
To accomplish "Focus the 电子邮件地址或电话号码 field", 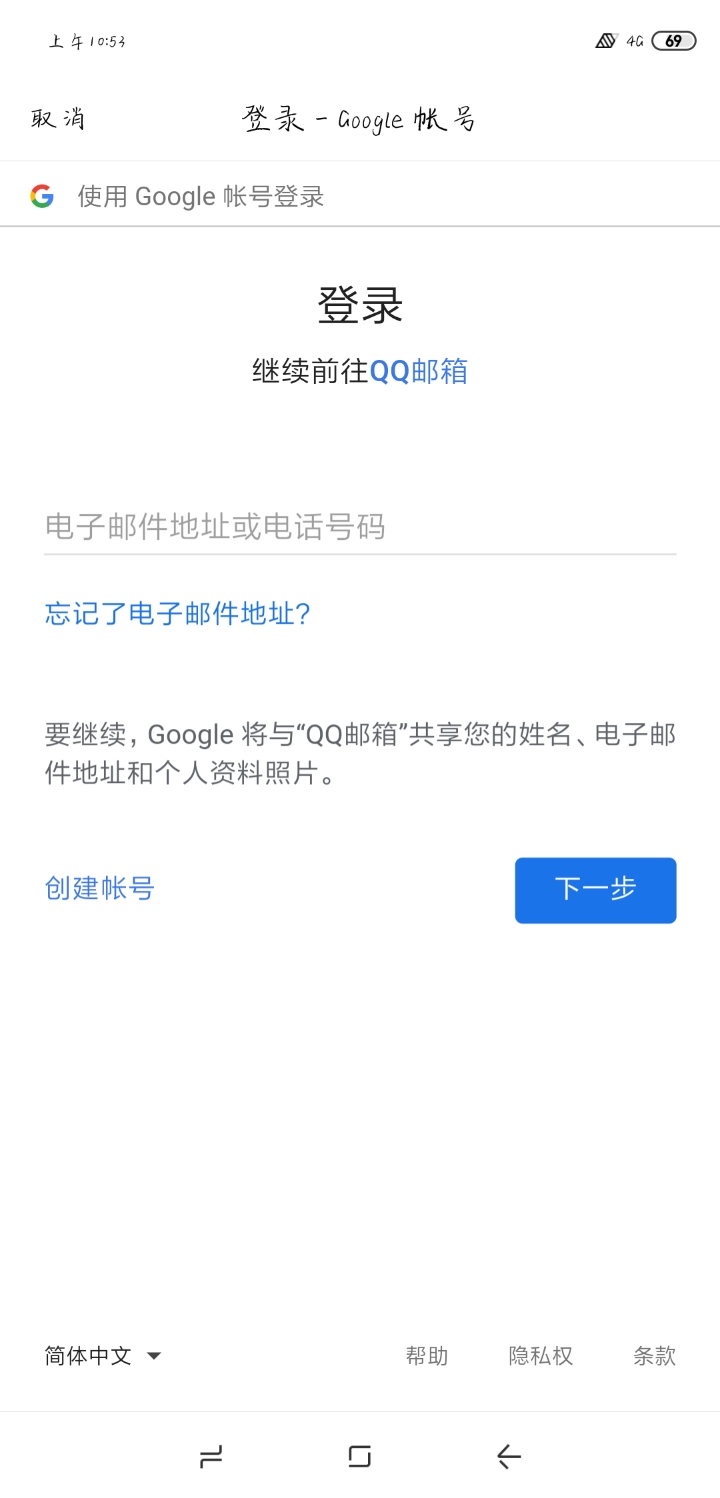I will 360,526.
